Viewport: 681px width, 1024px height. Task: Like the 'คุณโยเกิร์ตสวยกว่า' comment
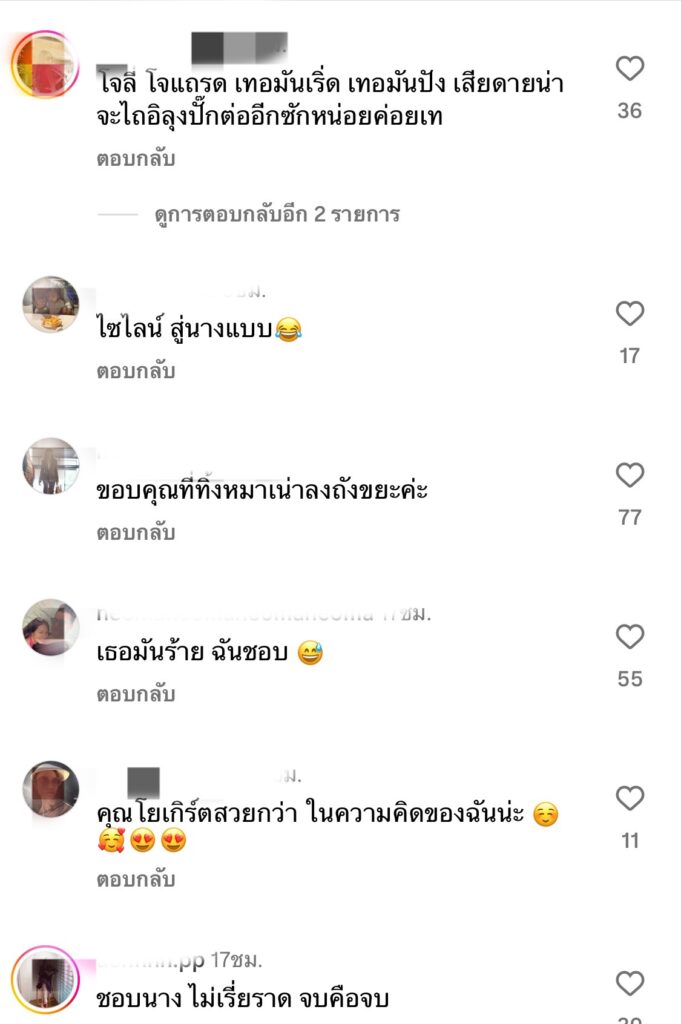pos(629,798)
